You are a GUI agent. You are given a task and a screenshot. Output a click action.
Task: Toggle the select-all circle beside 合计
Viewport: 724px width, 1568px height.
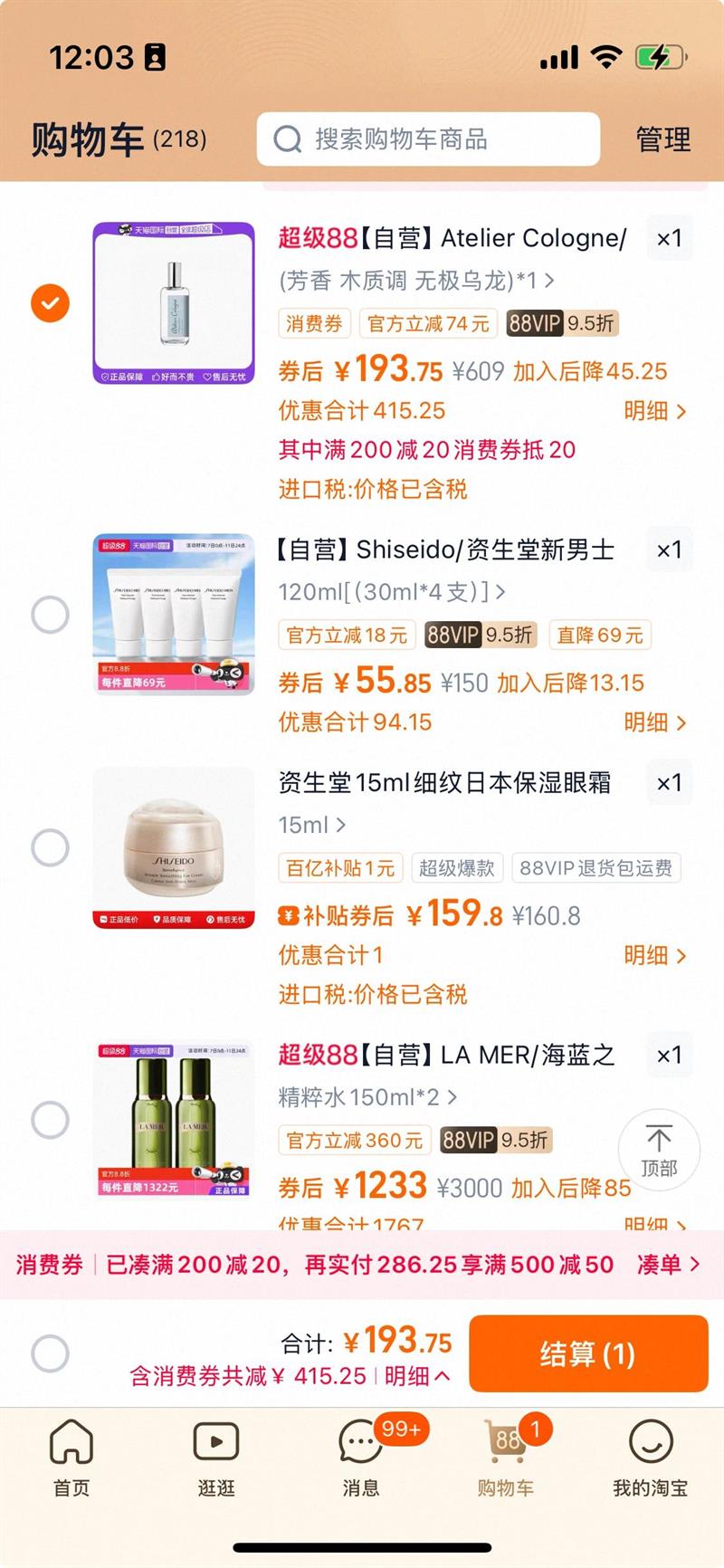click(x=50, y=1353)
